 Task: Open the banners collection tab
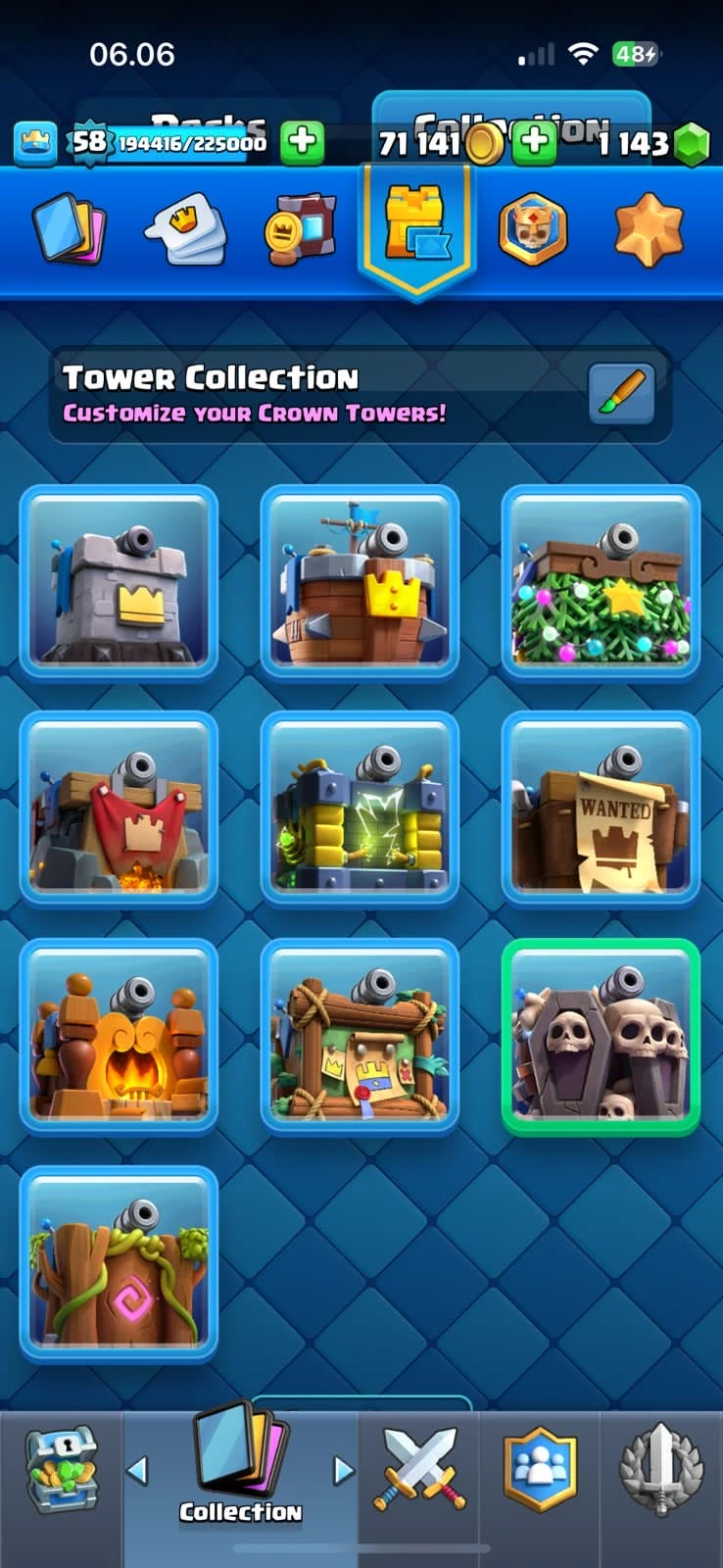point(301,229)
